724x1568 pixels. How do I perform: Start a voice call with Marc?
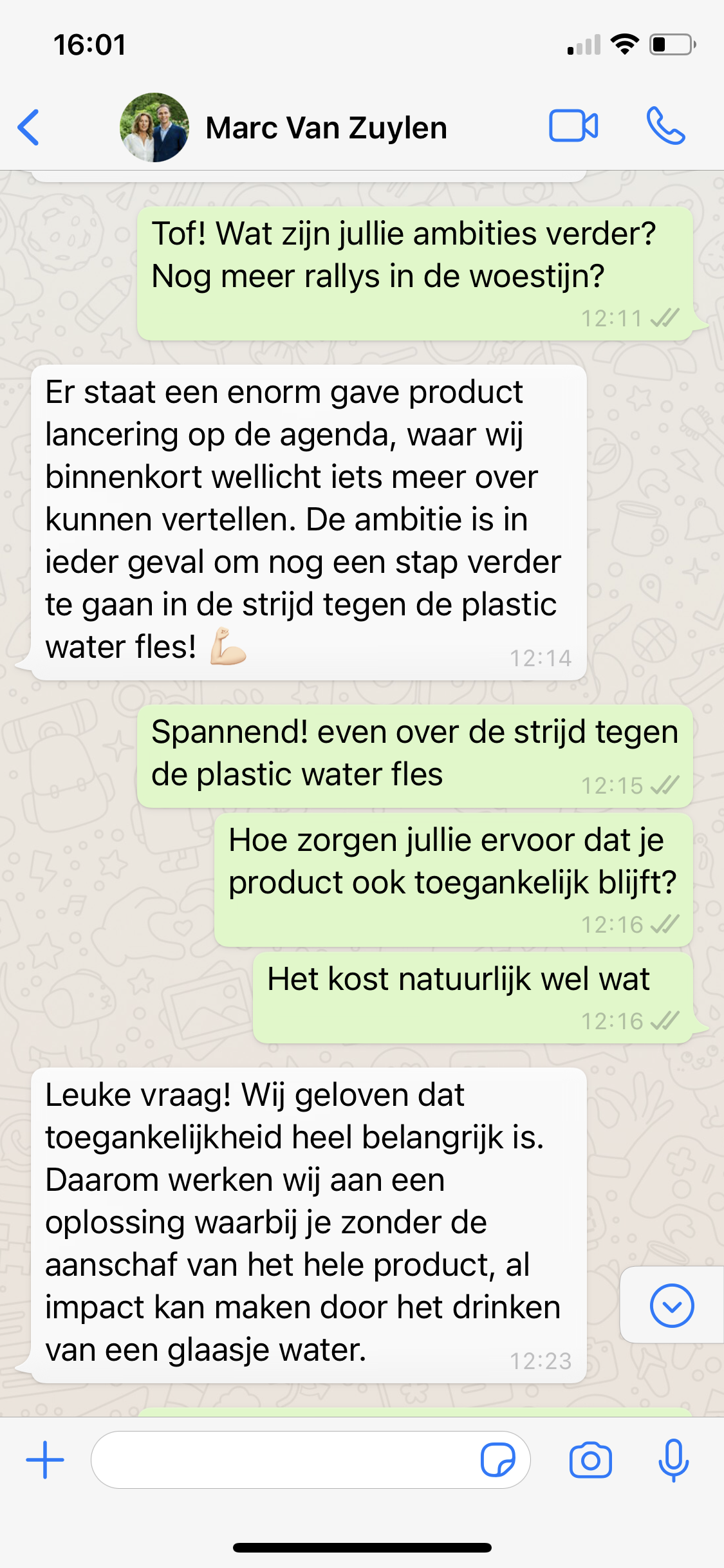(665, 126)
